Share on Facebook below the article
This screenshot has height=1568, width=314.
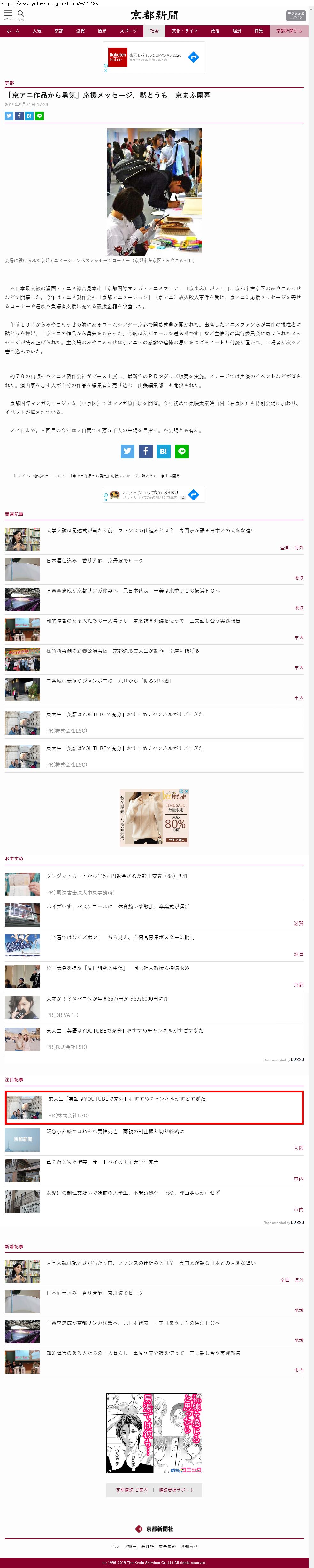145,451
